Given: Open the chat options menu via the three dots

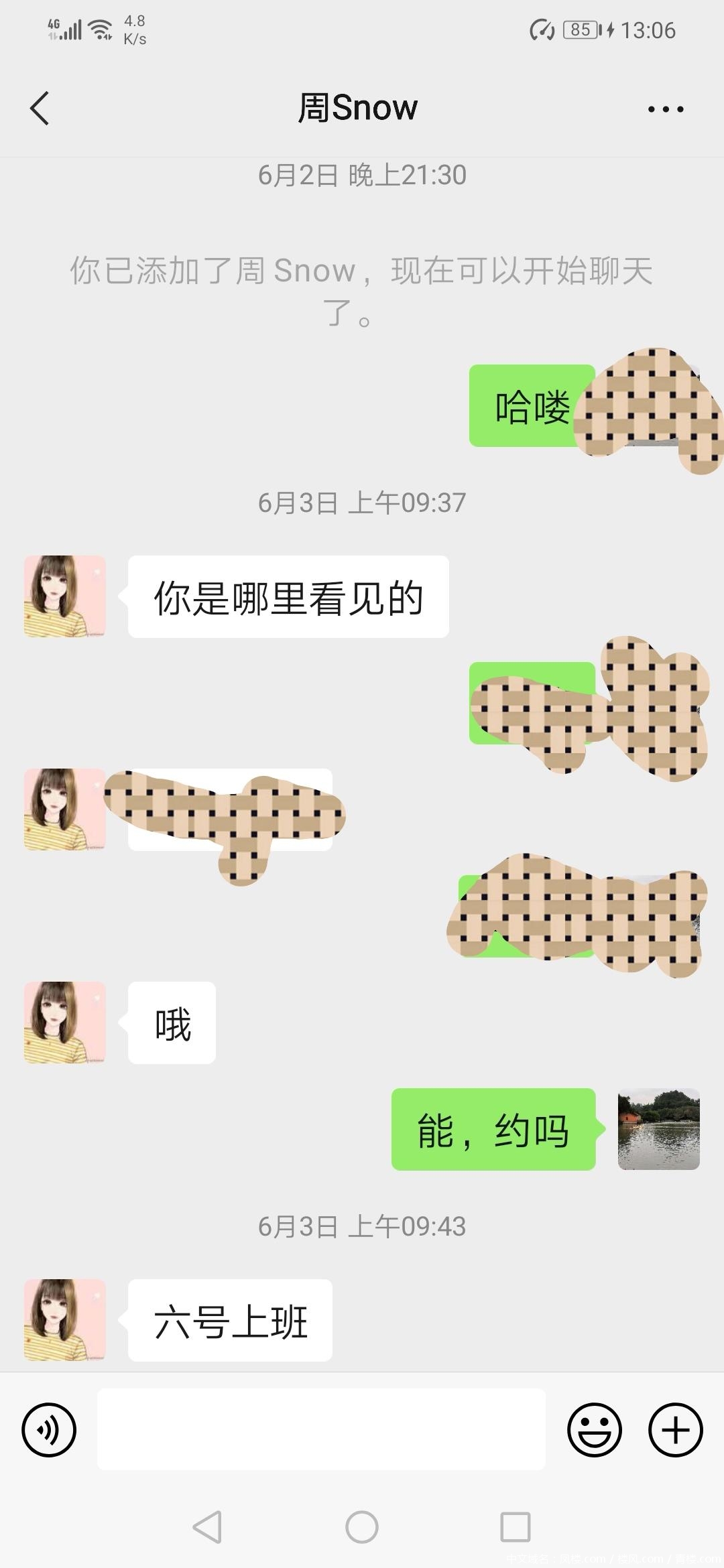Looking at the screenshot, I should (666, 107).
